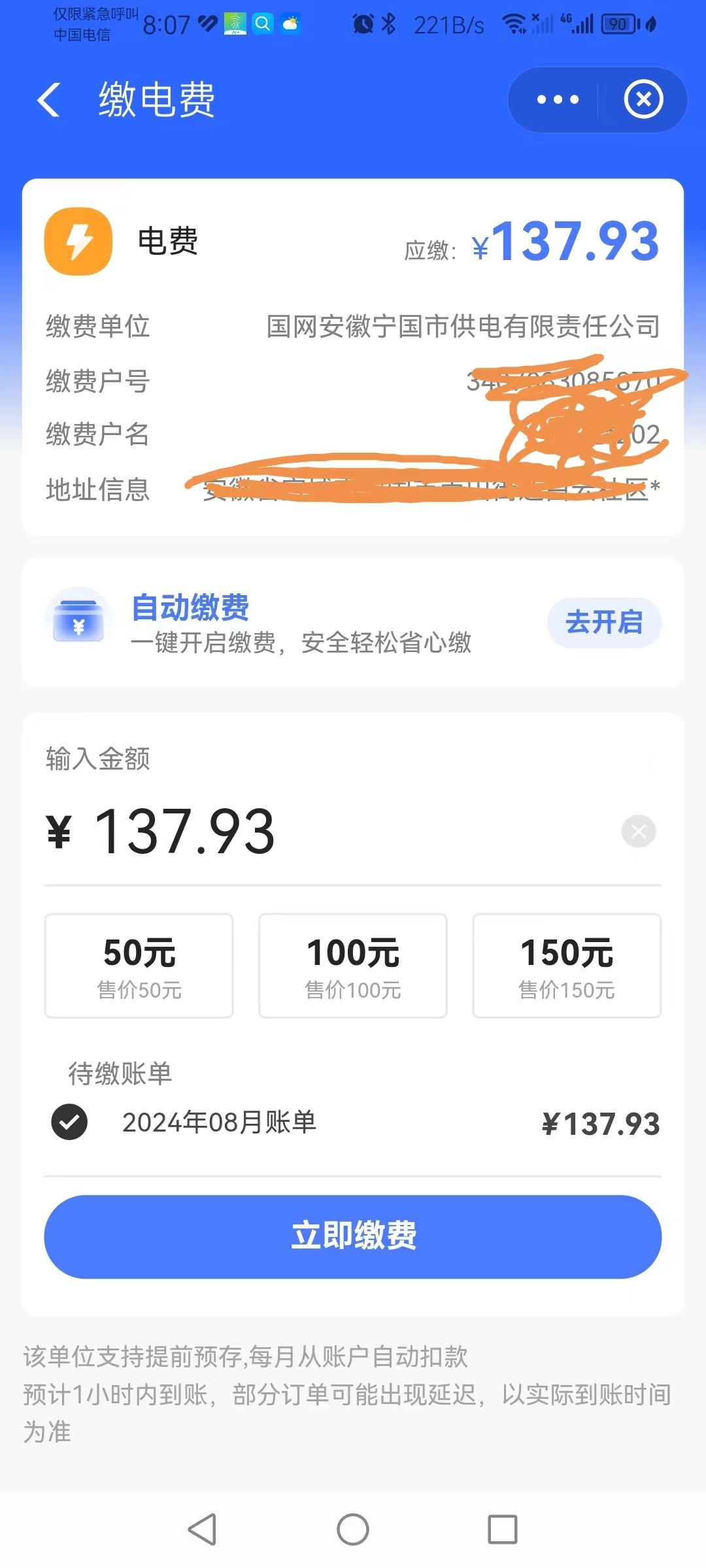Tap 立即缴费 to pay now
The width and height of the screenshot is (706, 1568).
pyautogui.click(x=353, y=1237)
